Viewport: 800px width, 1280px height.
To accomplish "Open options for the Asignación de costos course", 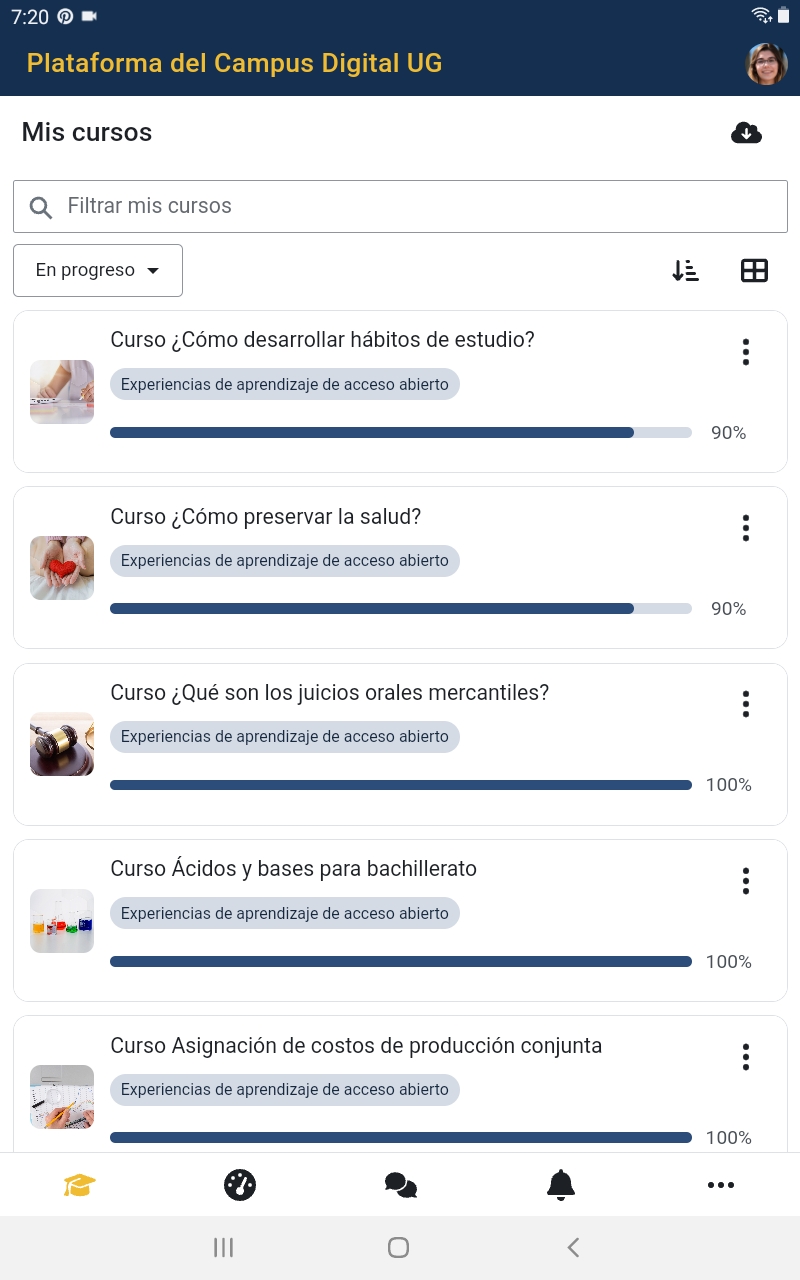I will [746, 1057].
